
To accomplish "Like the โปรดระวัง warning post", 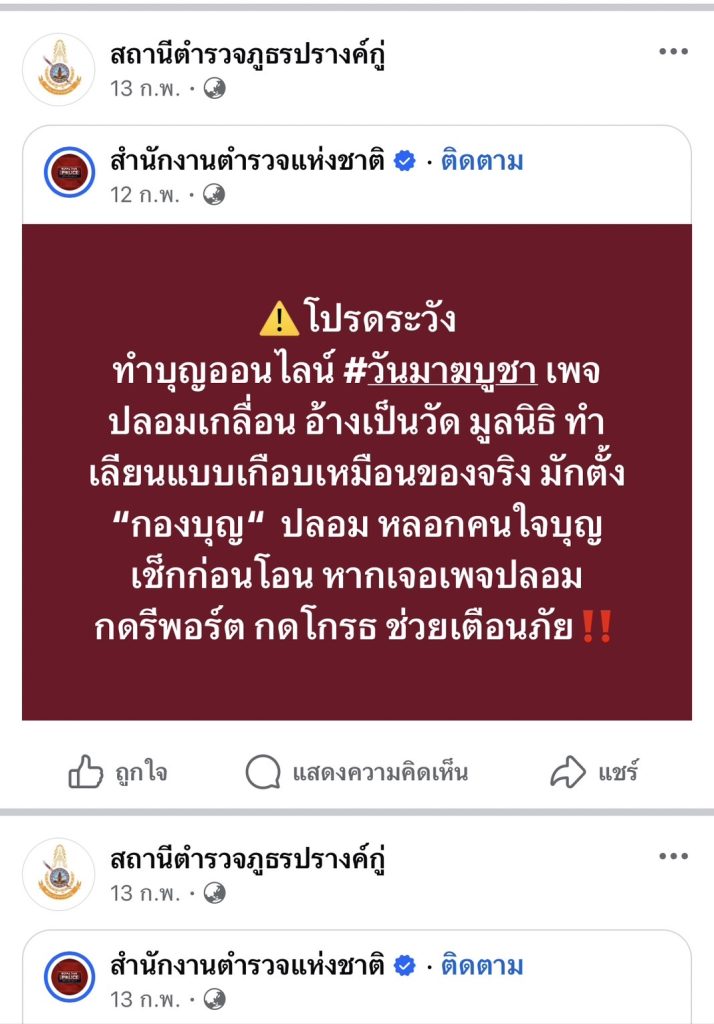I will pyautogui.click(x=117, y=772).
